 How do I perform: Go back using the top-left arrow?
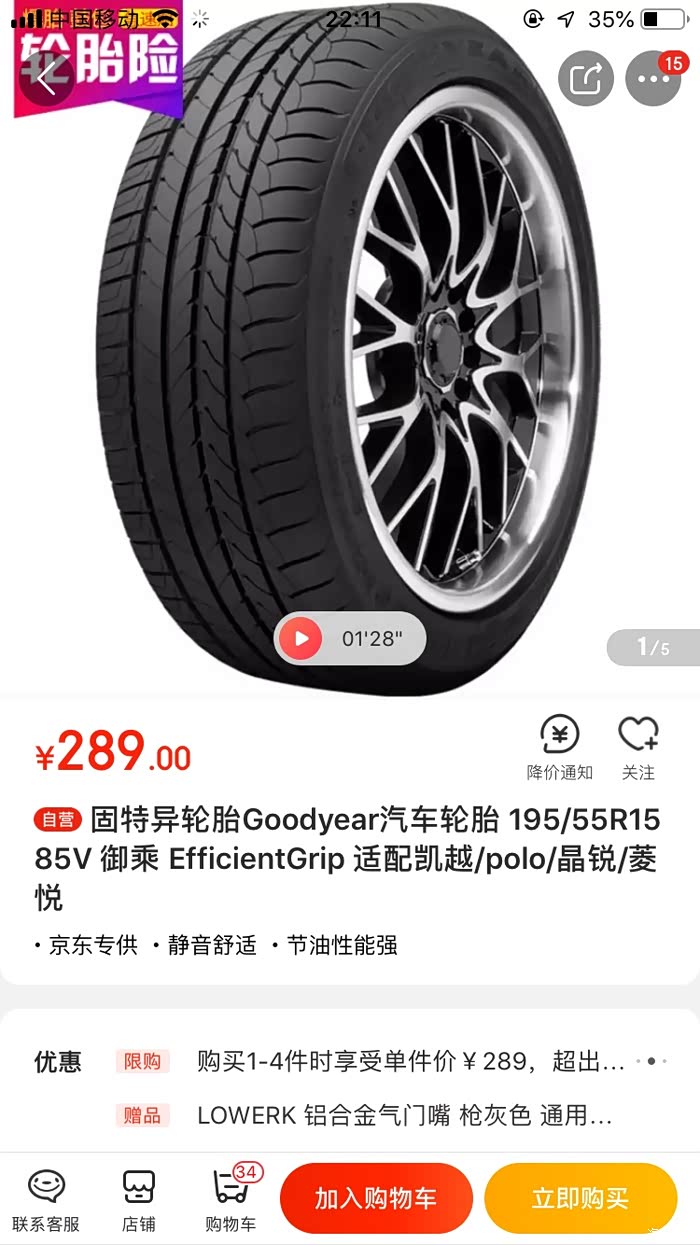[46, 78]
